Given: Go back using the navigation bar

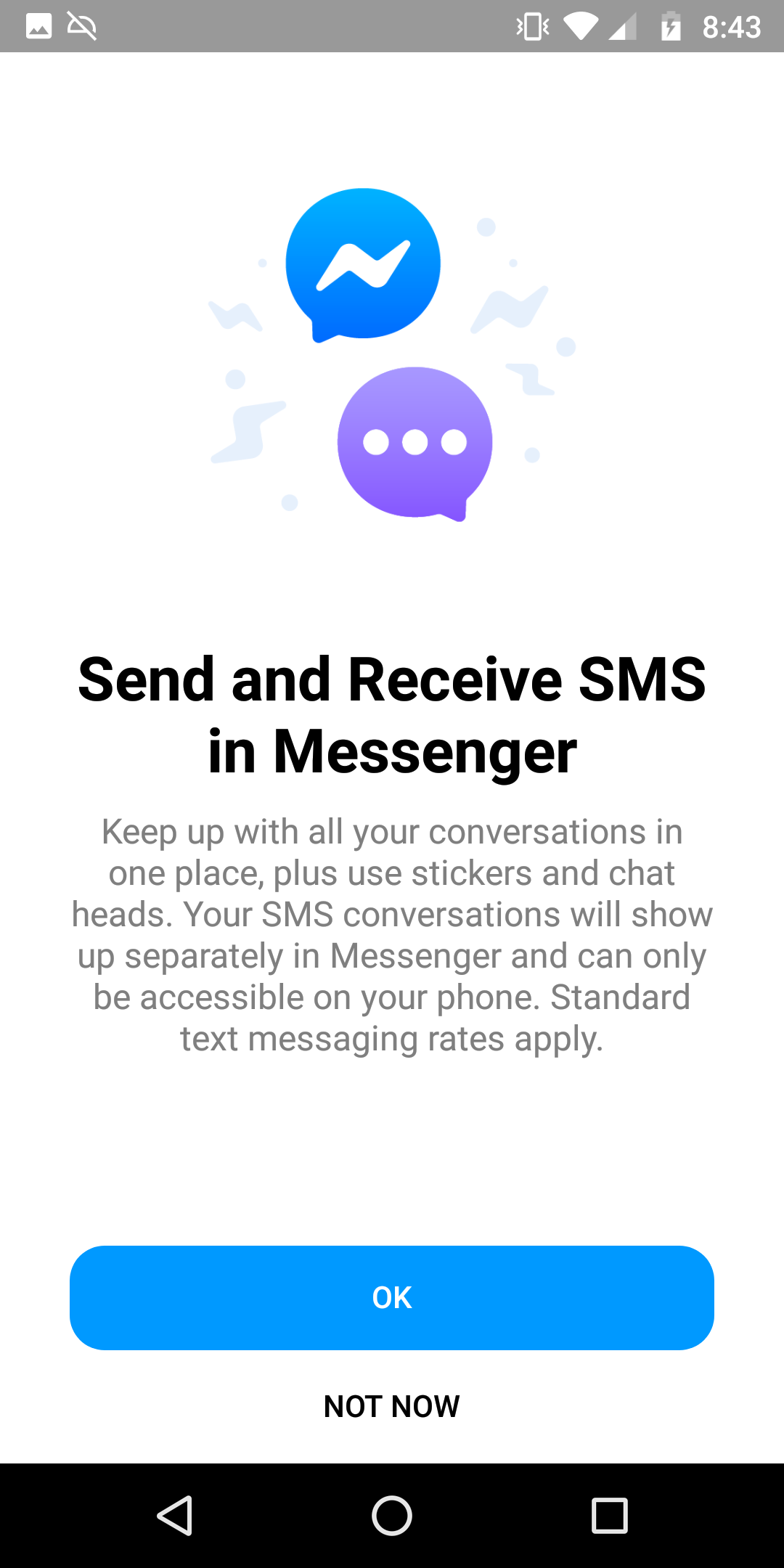Looking at the screenshot, I should (x=174, y=1516).
